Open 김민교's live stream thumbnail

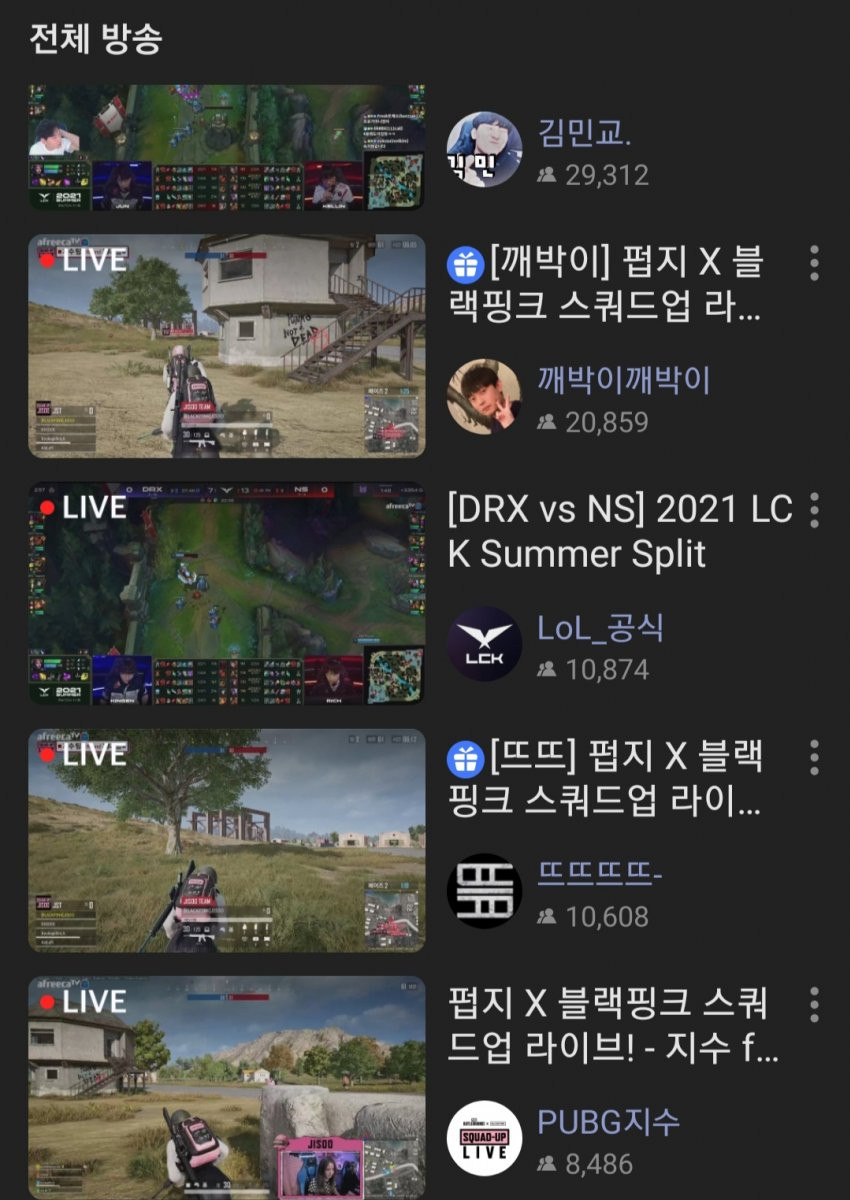226,147
